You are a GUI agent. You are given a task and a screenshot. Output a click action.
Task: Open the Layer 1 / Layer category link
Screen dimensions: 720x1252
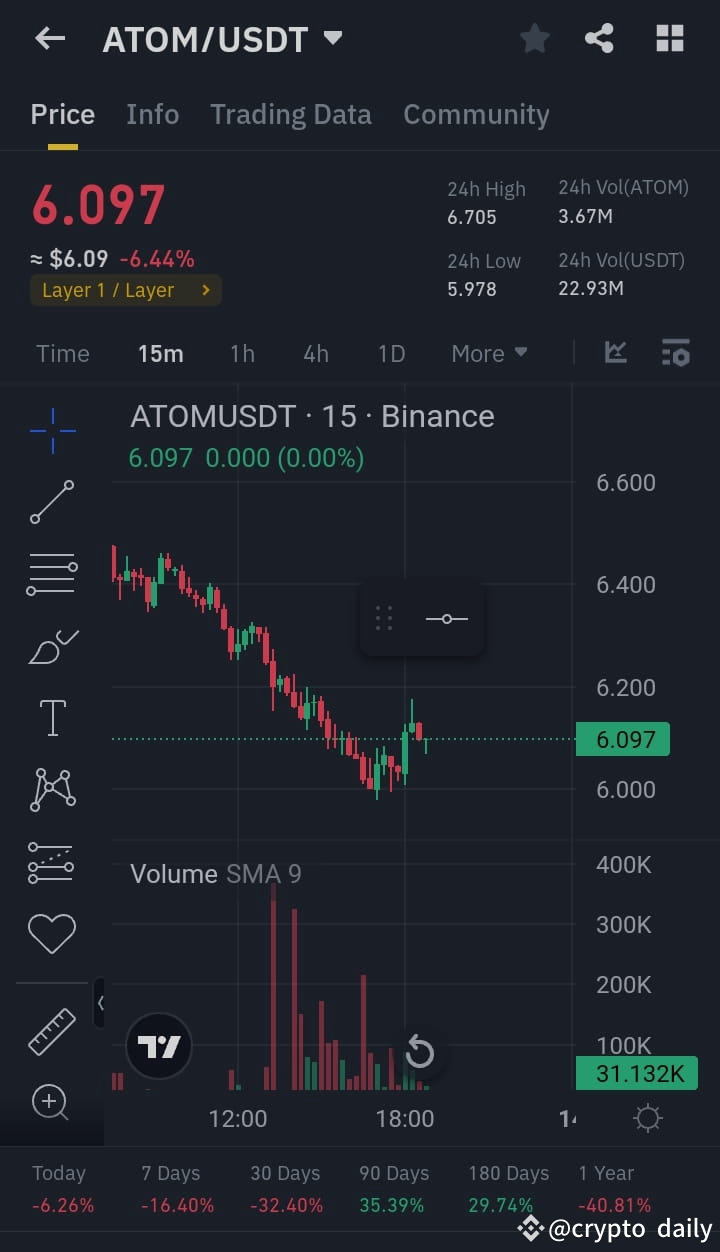point(125,289)
